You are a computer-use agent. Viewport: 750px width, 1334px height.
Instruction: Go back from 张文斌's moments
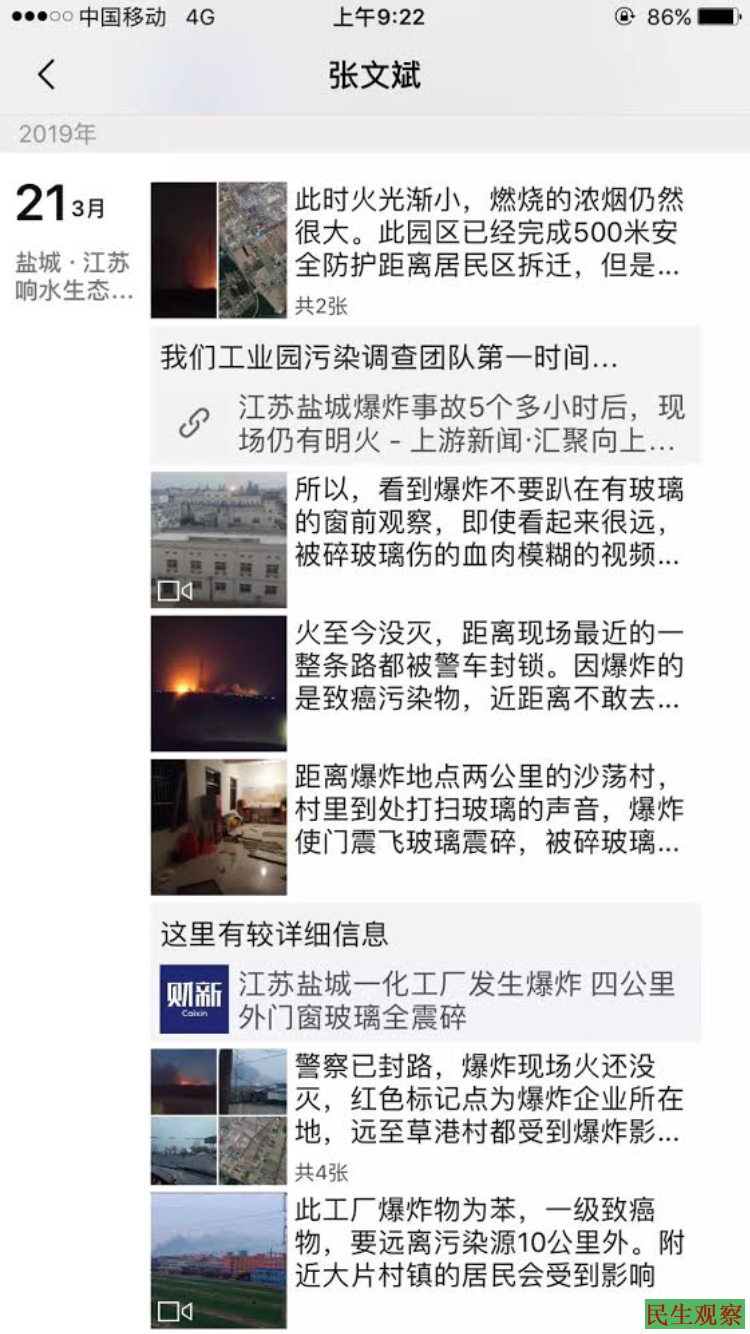pyautogui.click(x=46, y=74)
